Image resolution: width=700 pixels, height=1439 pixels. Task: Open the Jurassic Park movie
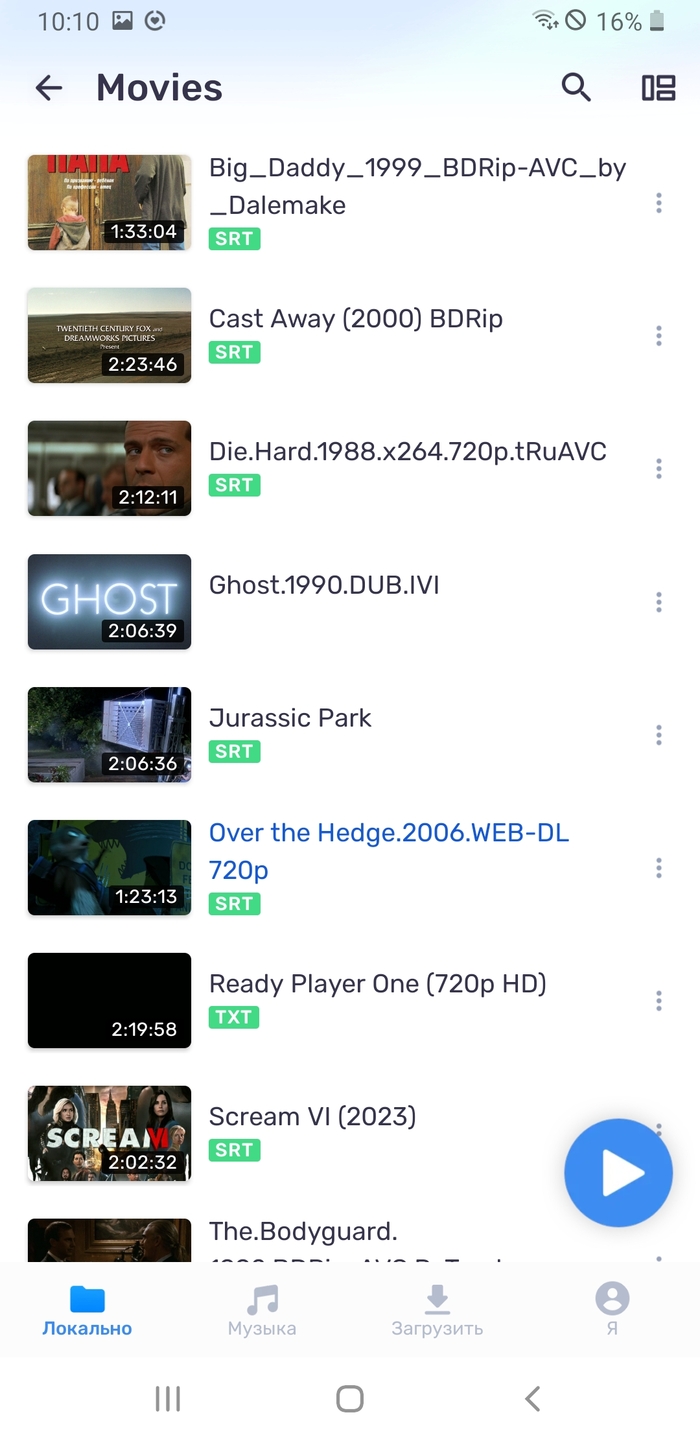pos(290,719)
